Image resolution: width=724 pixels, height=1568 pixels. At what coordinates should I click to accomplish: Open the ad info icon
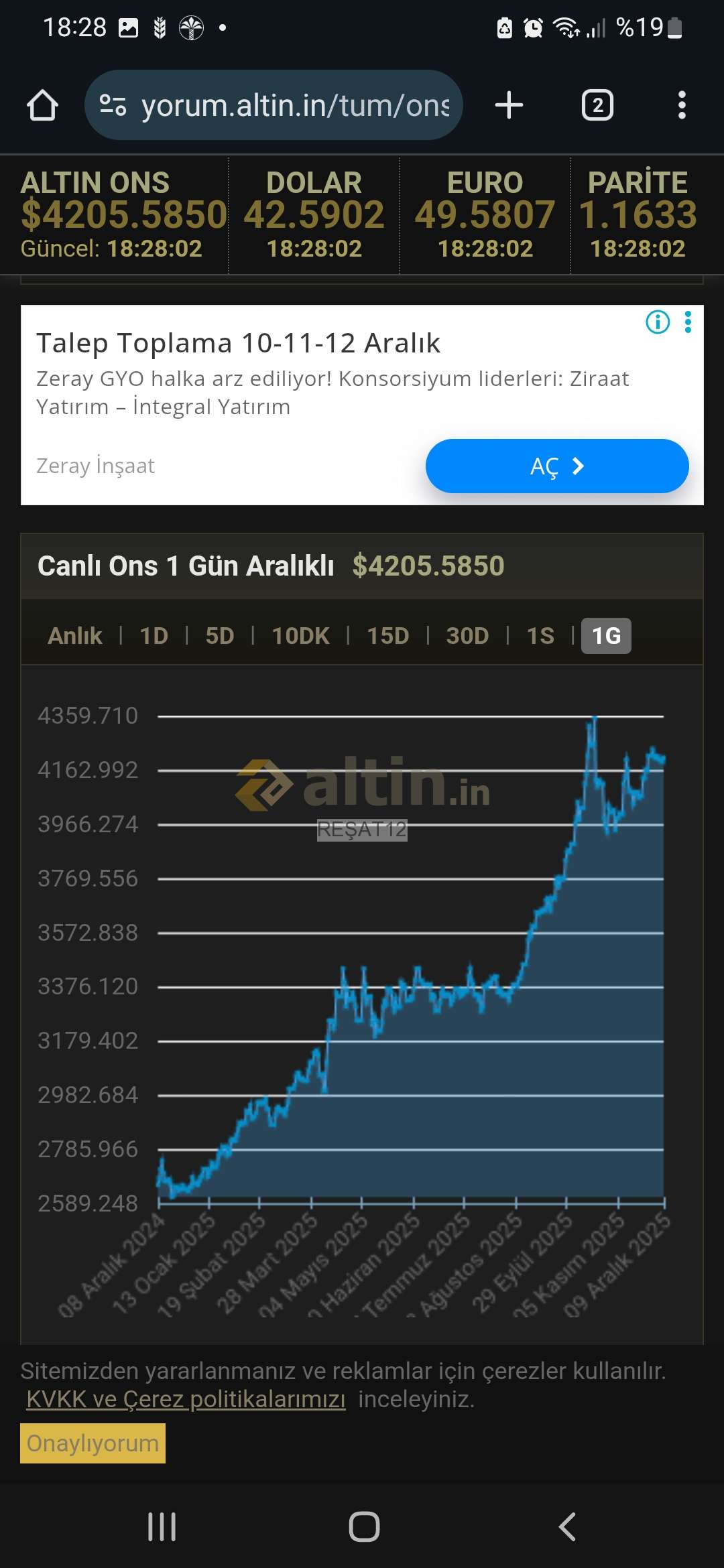pos(657,322)
